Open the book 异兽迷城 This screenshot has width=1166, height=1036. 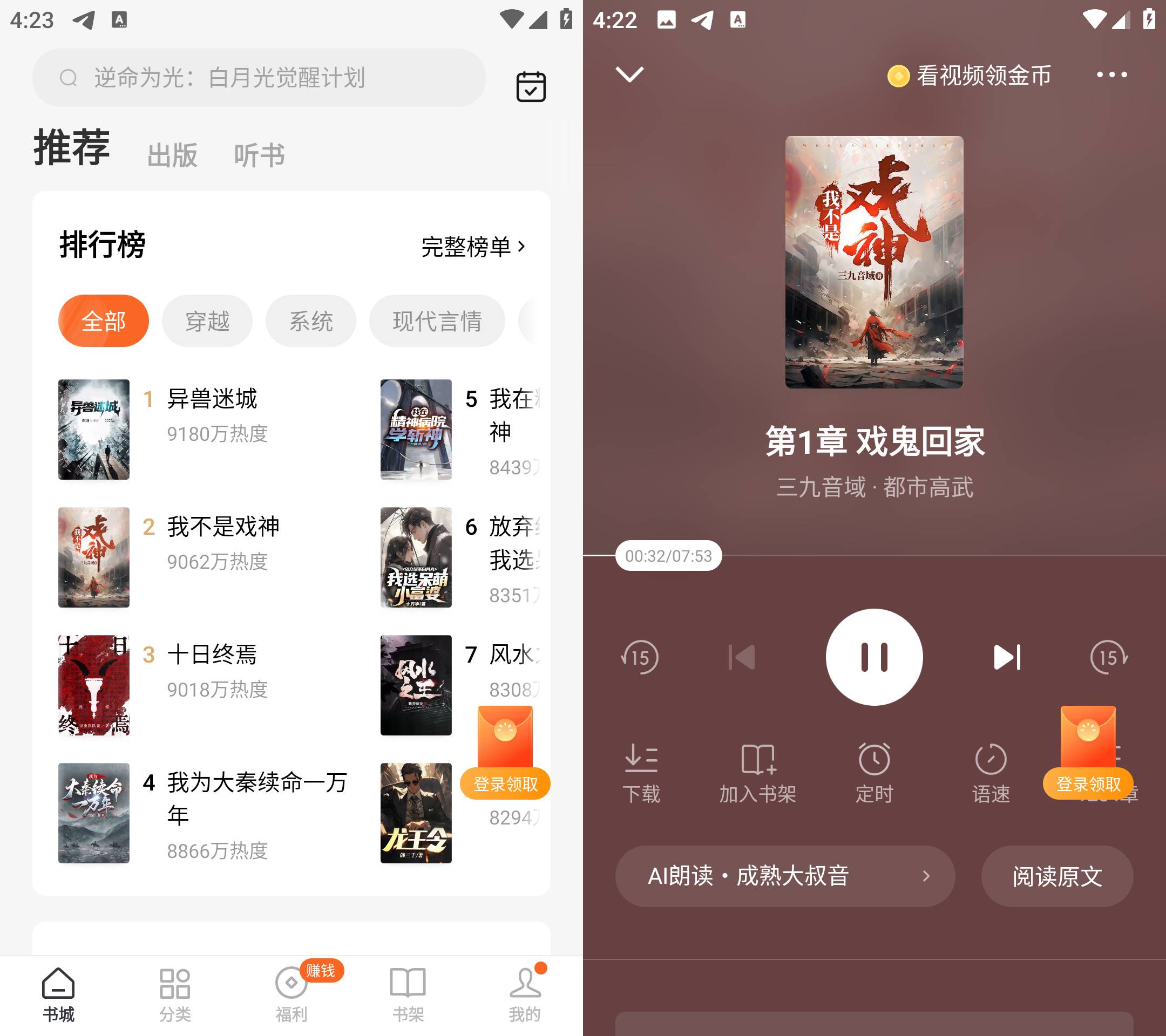tap(211, 399)
